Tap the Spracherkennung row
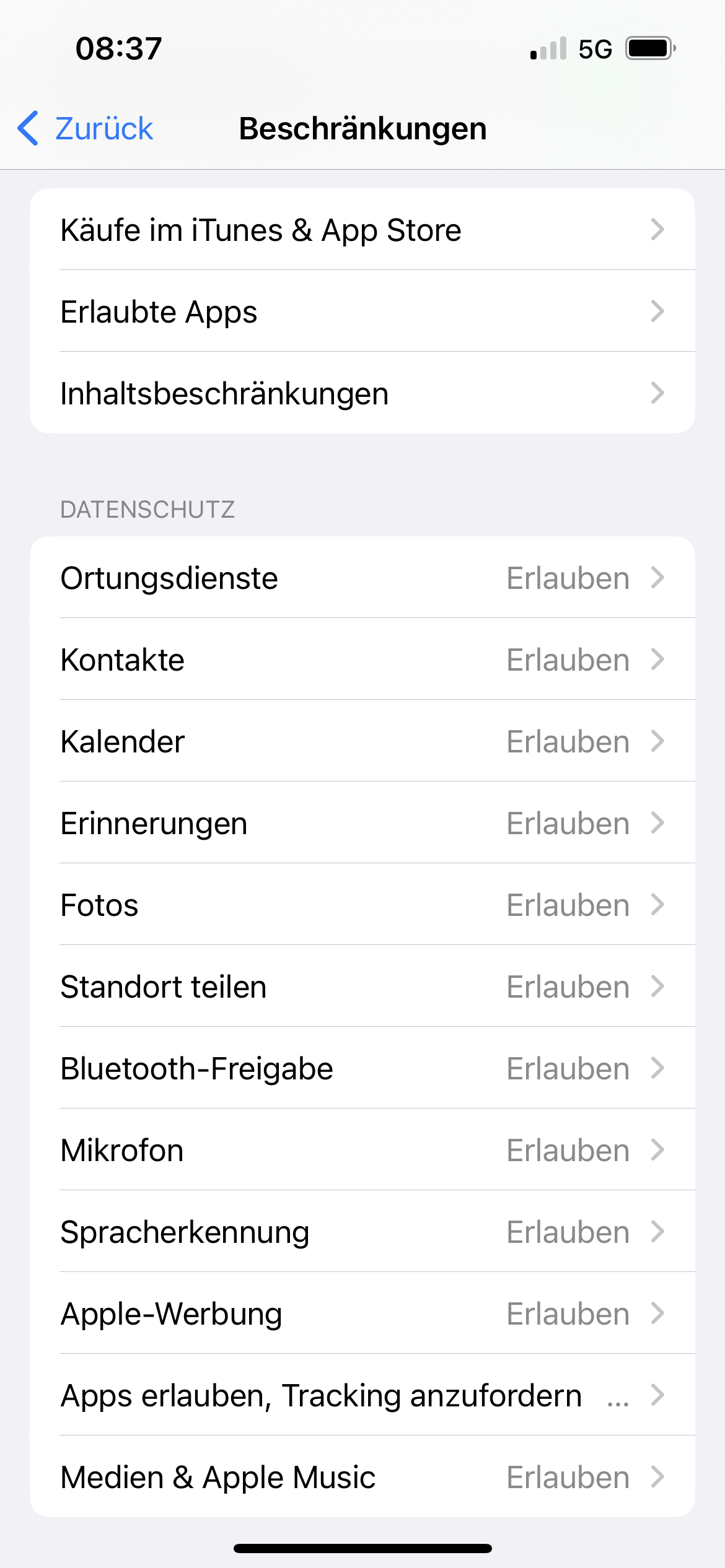This screenshot has width=725, height=1568. point(362,1232)
